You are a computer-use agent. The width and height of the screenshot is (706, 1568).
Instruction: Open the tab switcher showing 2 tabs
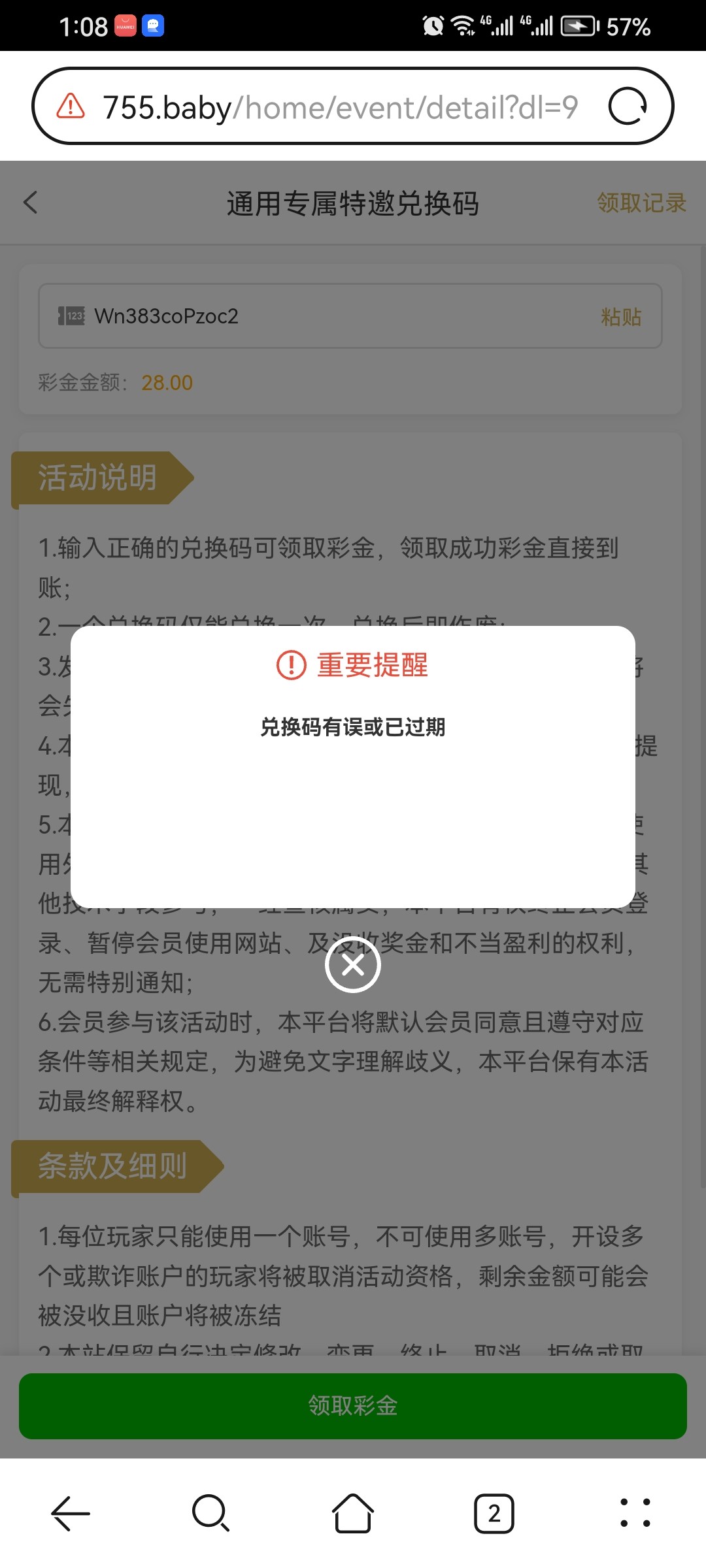tap(494, 1513)
